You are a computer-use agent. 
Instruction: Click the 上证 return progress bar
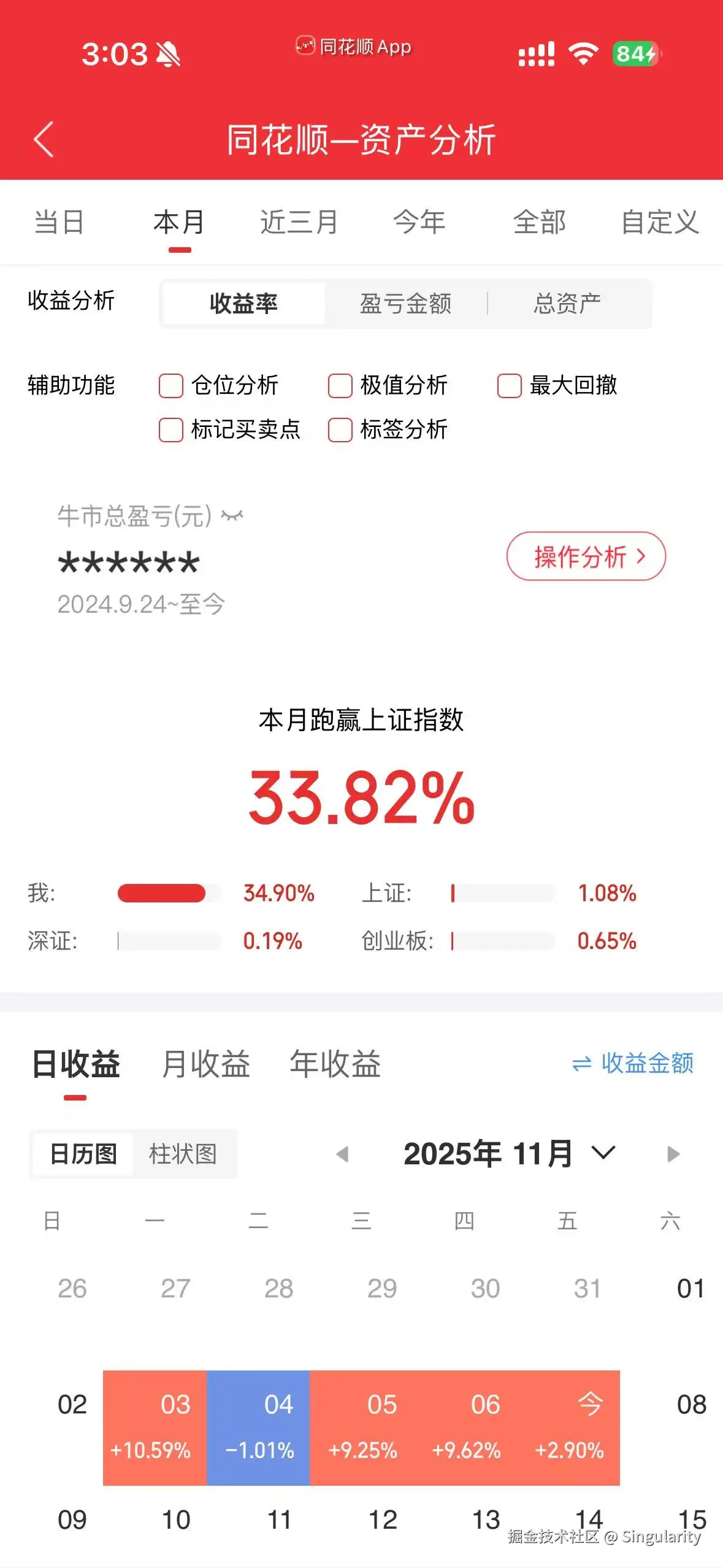click(503, 894)
